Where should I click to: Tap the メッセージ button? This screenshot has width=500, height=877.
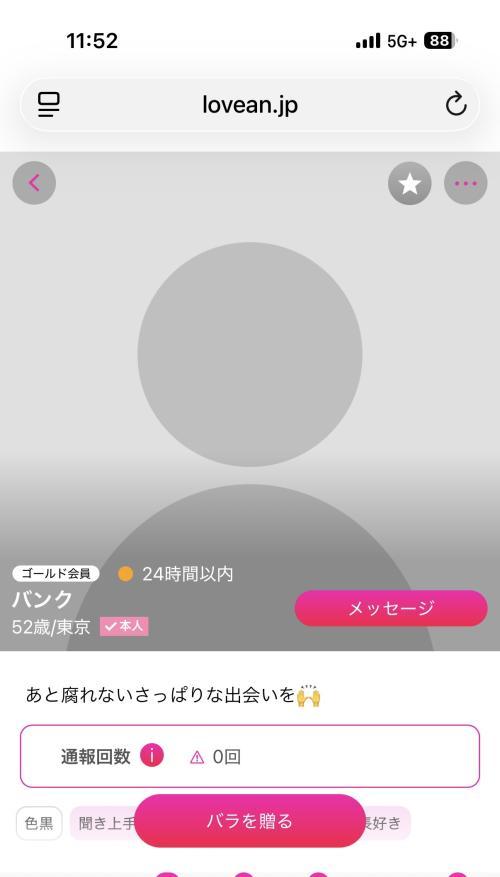point(391,608)
